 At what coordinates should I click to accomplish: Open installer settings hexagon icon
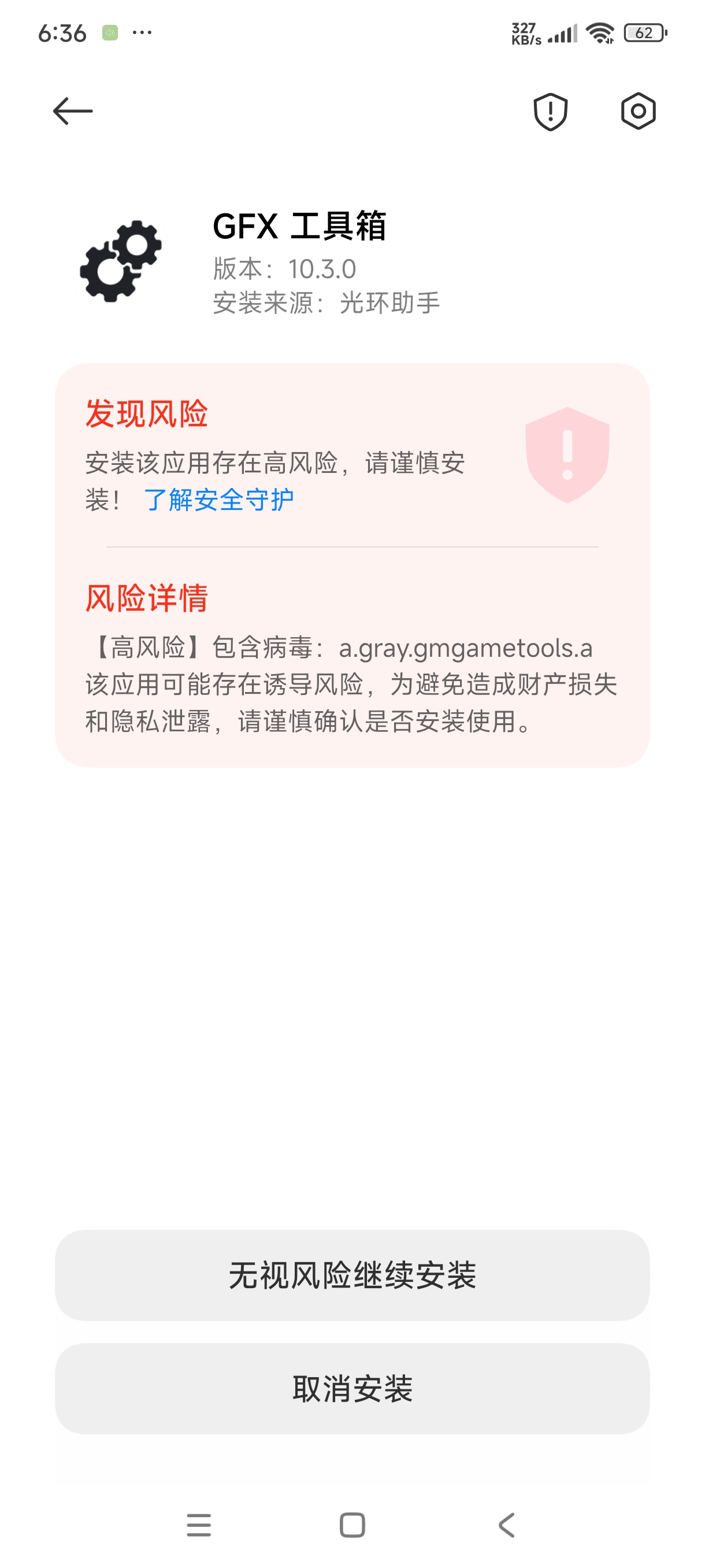[x=638, y=112]
